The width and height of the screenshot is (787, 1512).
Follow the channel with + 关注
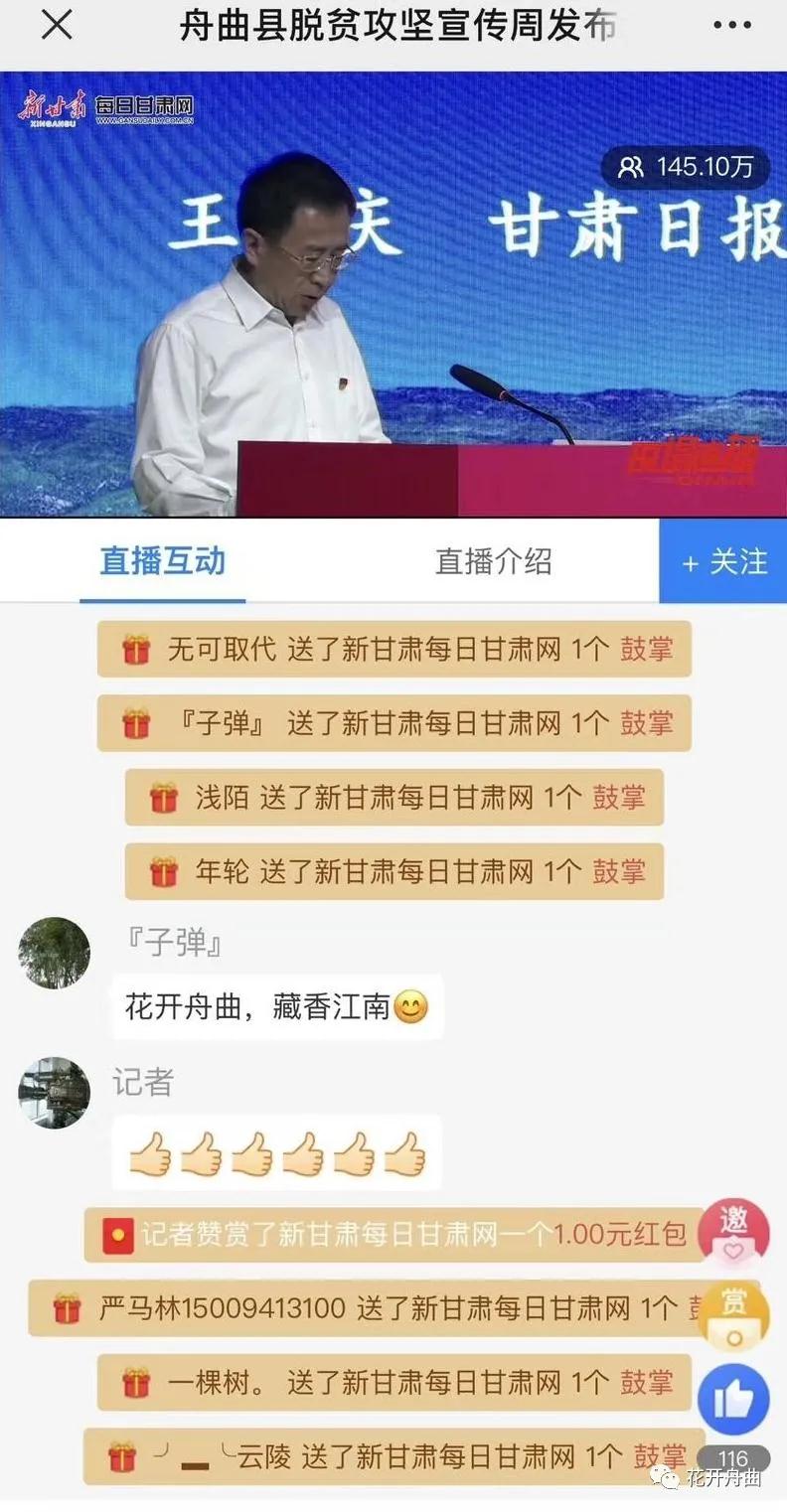(x=723, y=561)
